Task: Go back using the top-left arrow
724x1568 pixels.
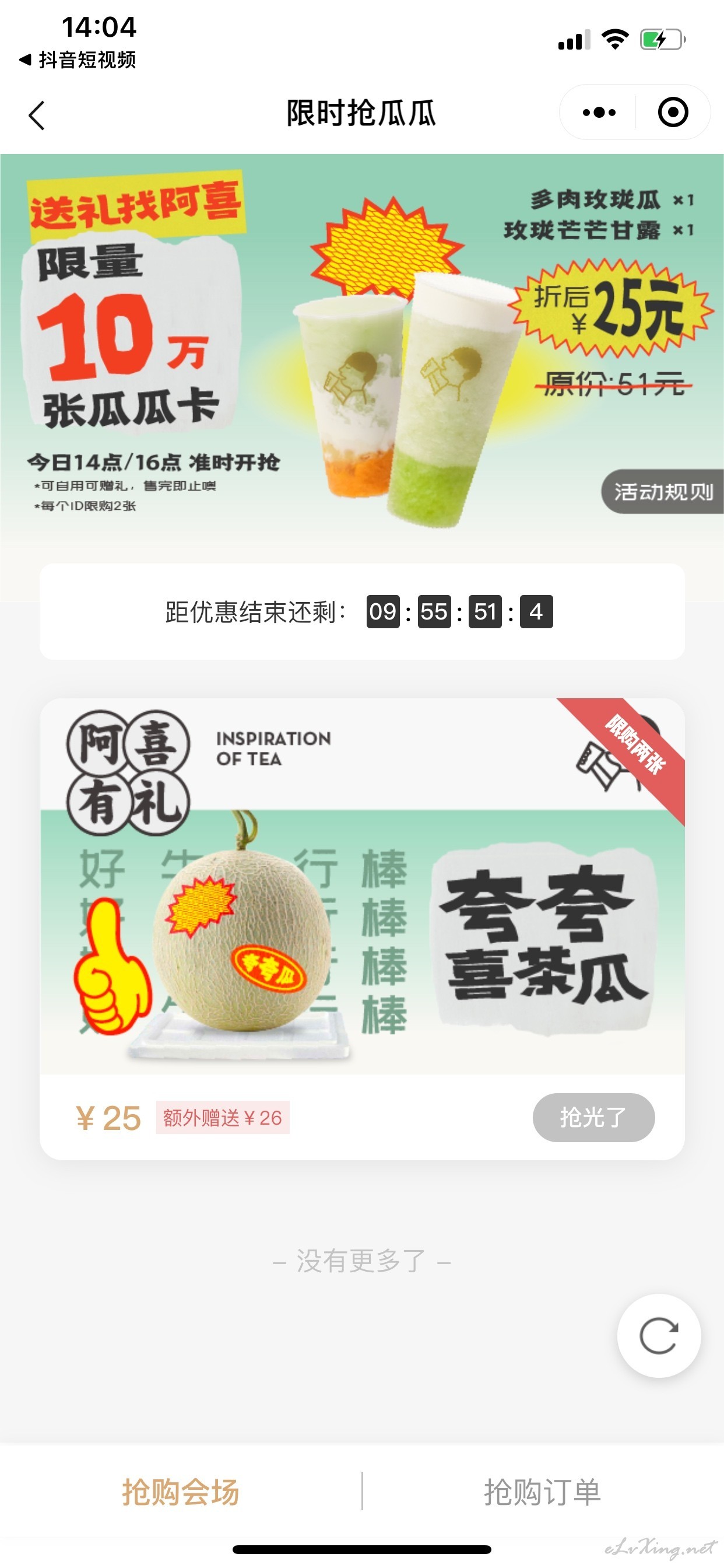Action: [37, 115]
